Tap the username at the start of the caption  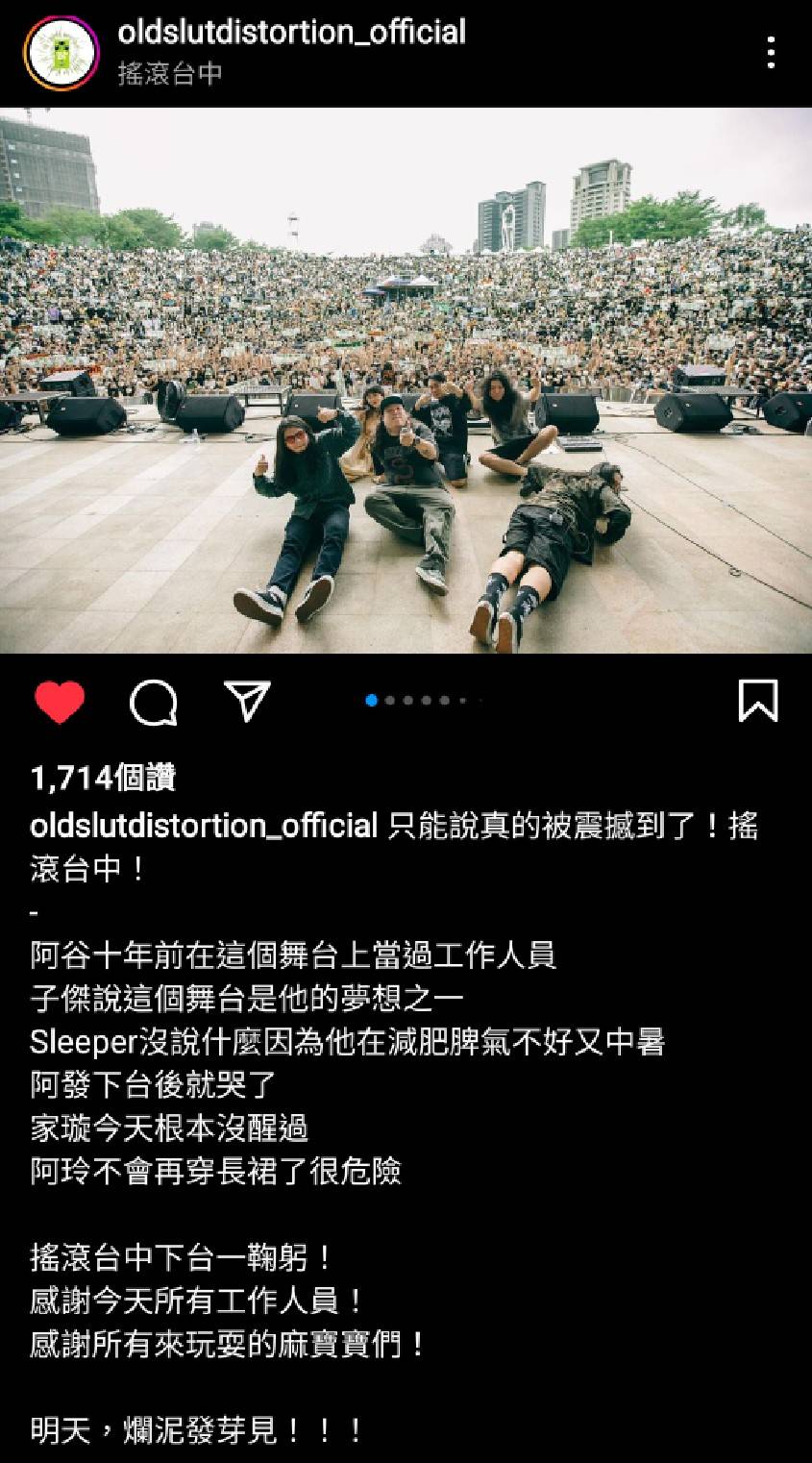click(204, 826)
